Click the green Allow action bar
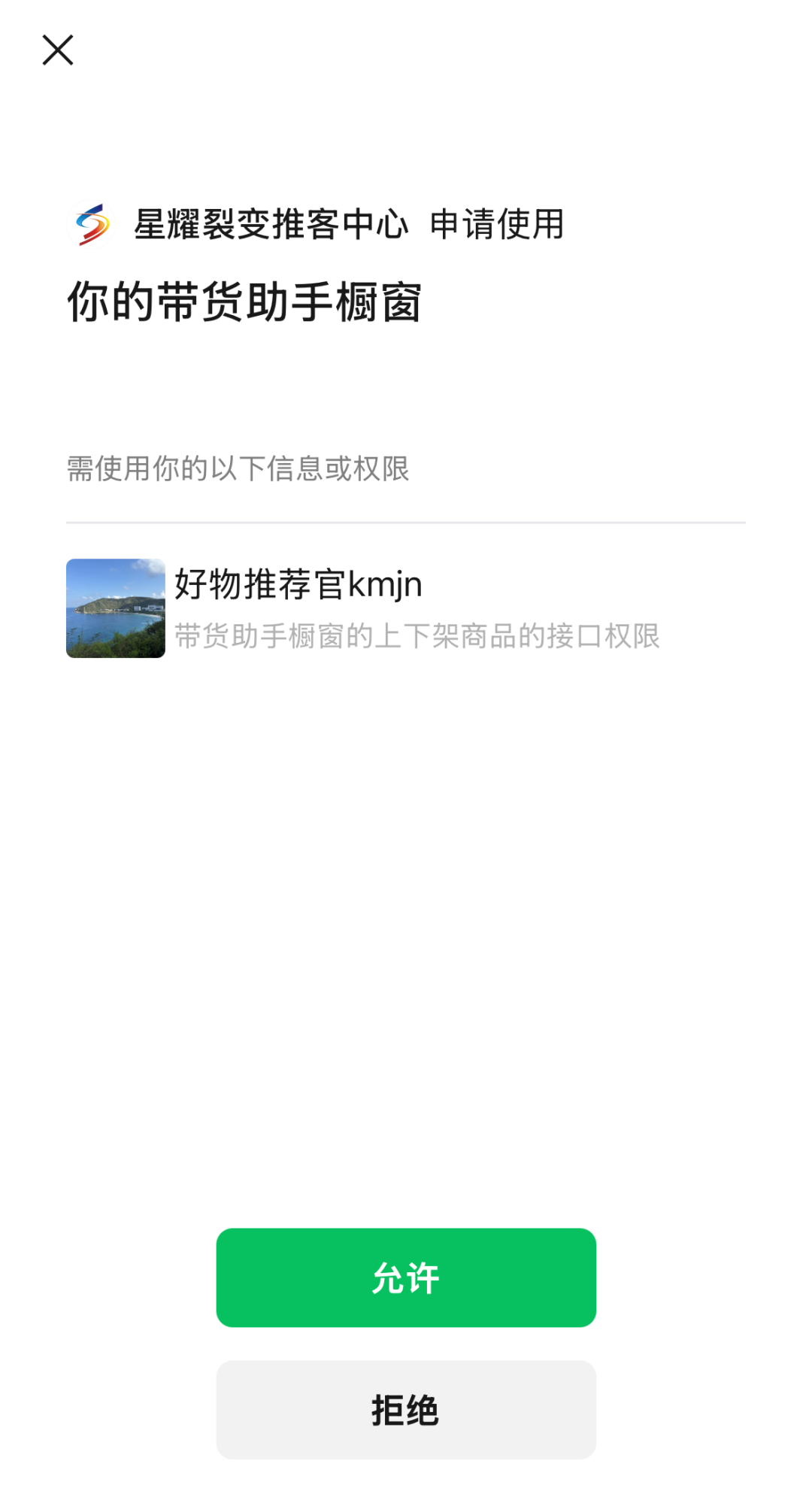812x1491 pixels. (405, 1277)
